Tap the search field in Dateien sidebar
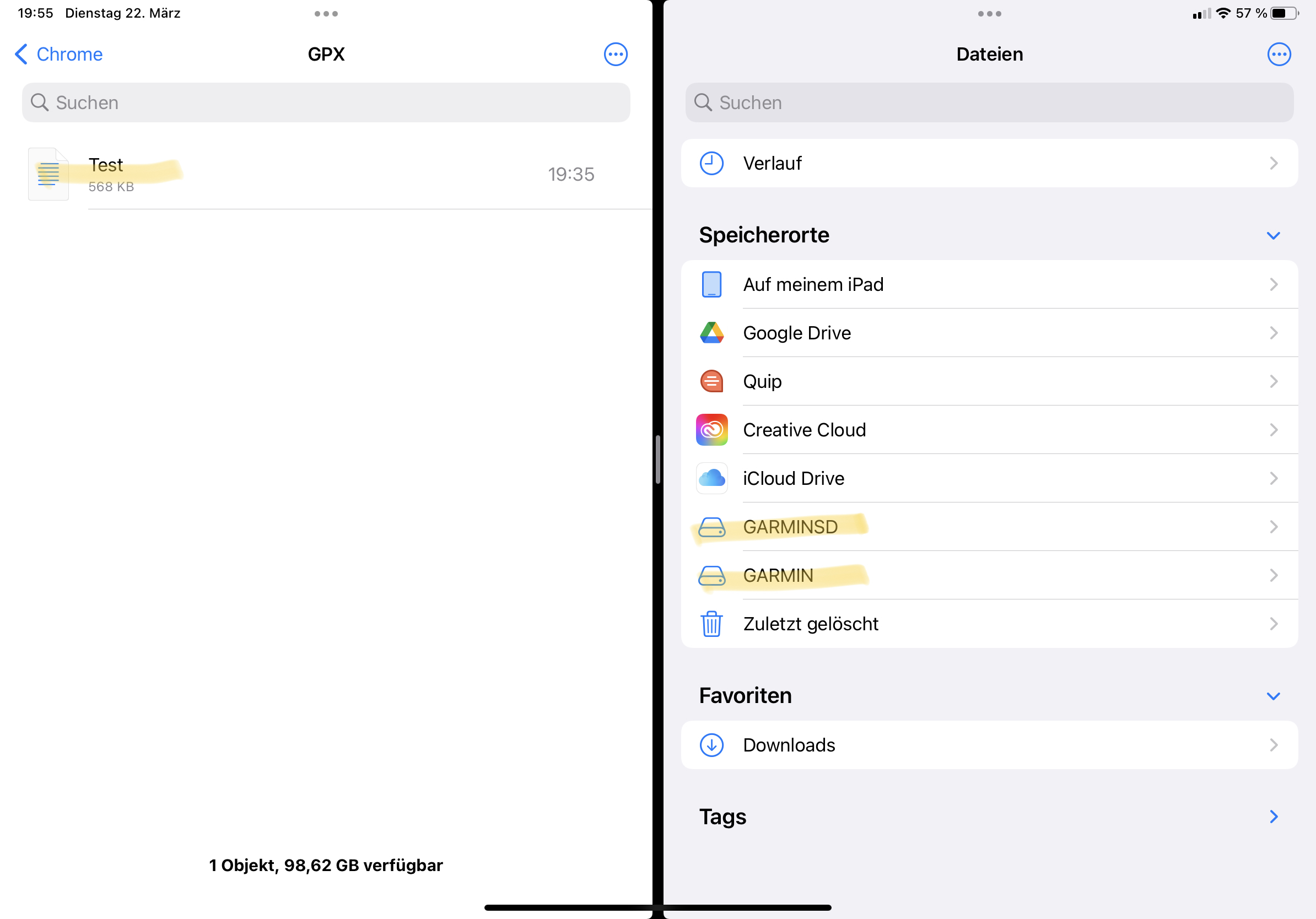This screenshot has width=1316, height=919. click(x=989, y=102)
